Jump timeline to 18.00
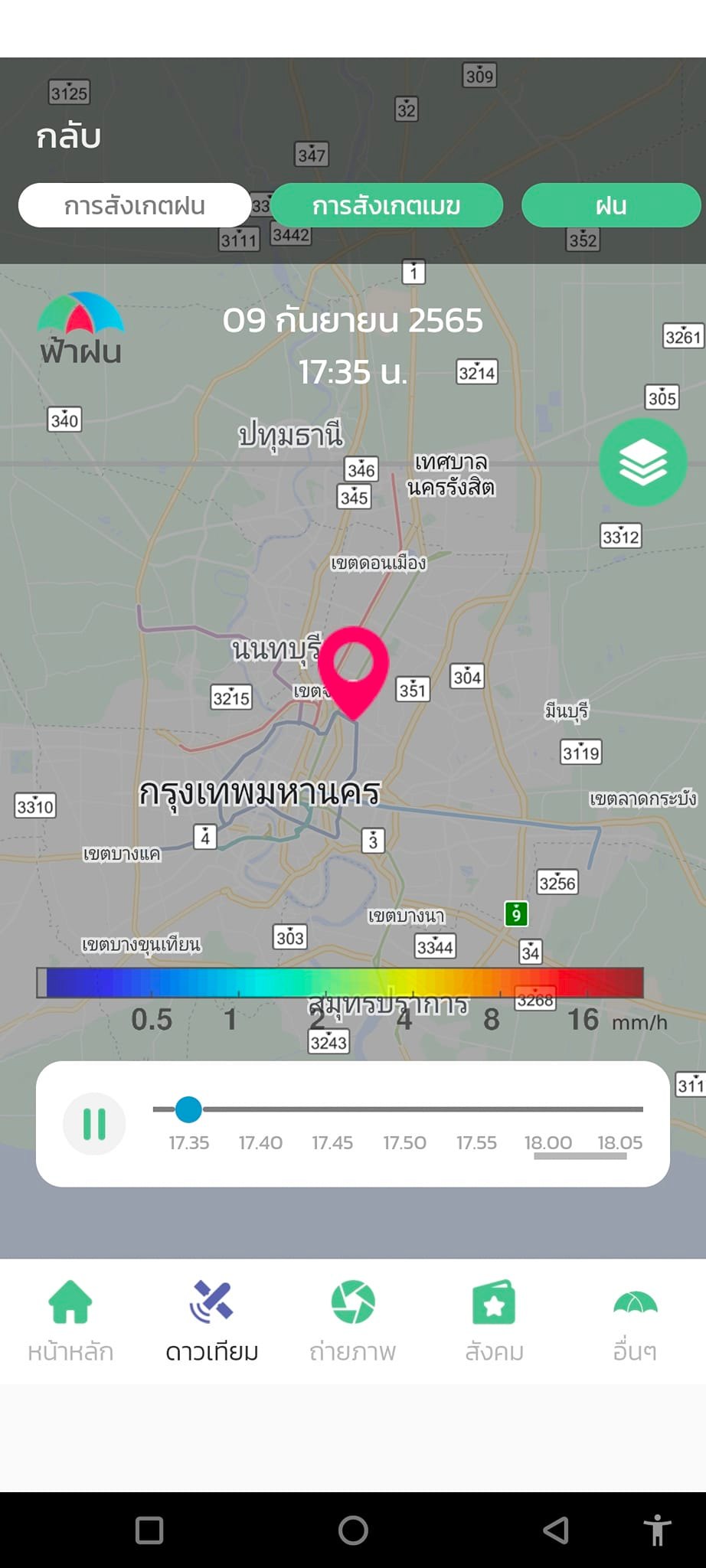 tap(548, 1142)
